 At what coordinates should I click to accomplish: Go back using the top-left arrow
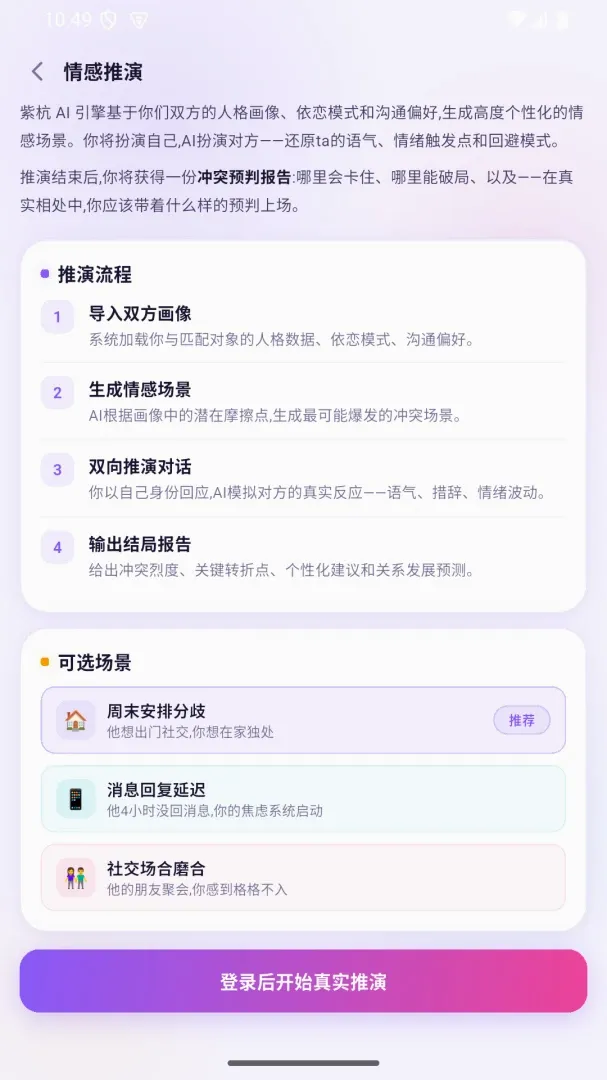click(x=37, y=72)
